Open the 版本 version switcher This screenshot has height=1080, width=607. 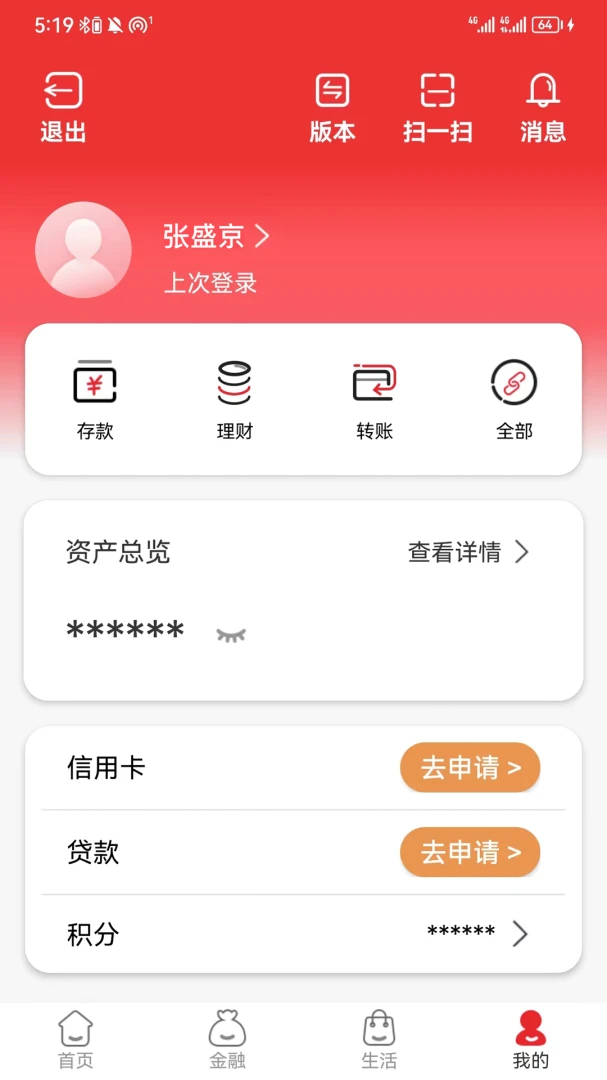point(332,107)
